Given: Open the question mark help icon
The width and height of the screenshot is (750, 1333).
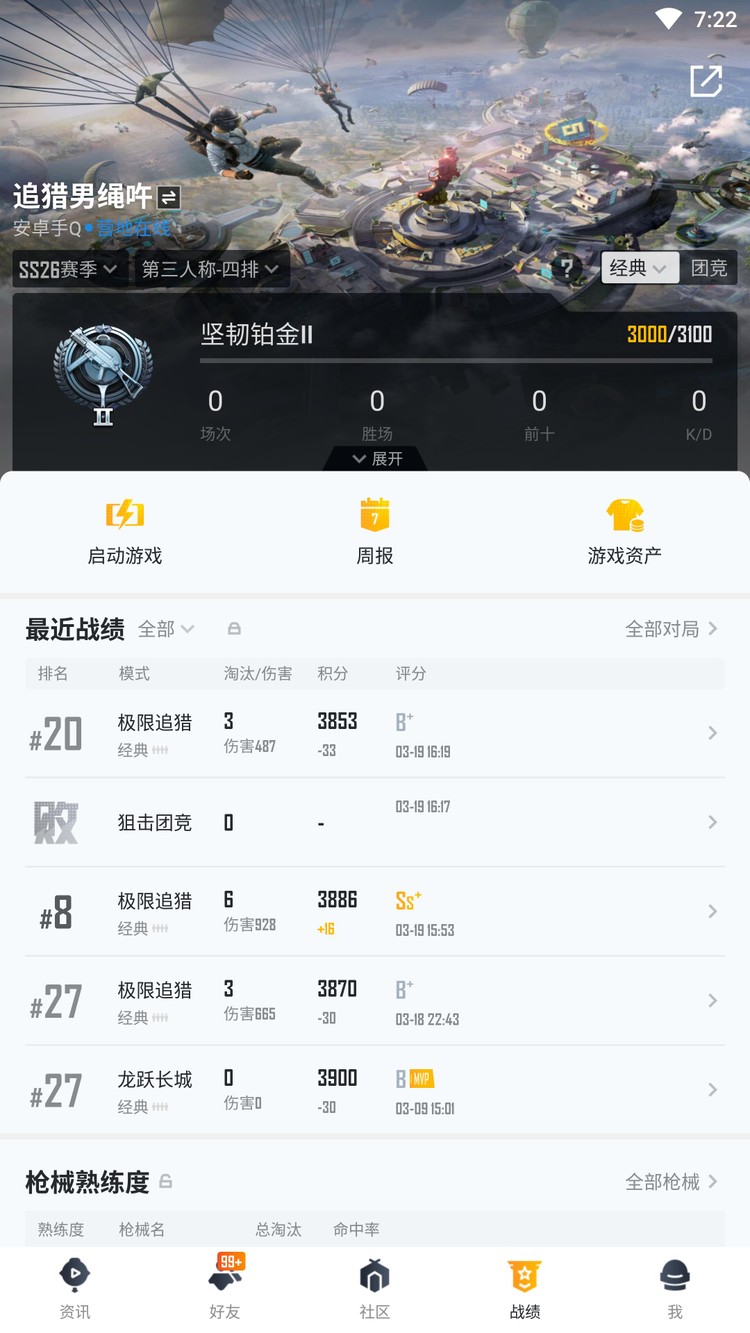Looking at the screenshot, I should [566, 268].
